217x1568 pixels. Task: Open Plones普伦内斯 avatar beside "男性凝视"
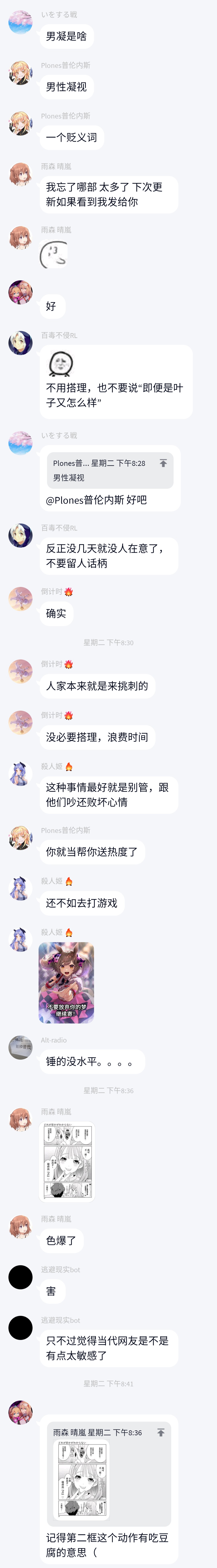coord(20,73)
